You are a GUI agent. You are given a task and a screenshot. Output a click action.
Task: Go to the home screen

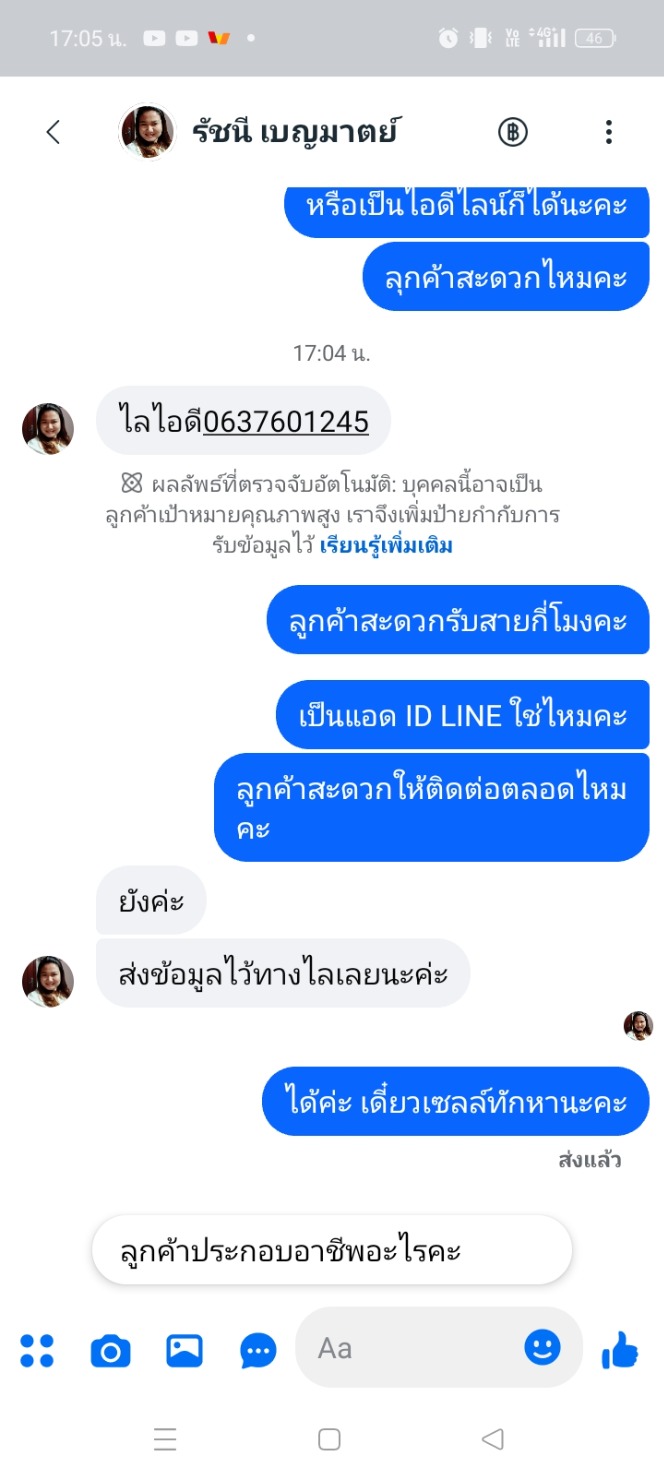point(329,1439)
